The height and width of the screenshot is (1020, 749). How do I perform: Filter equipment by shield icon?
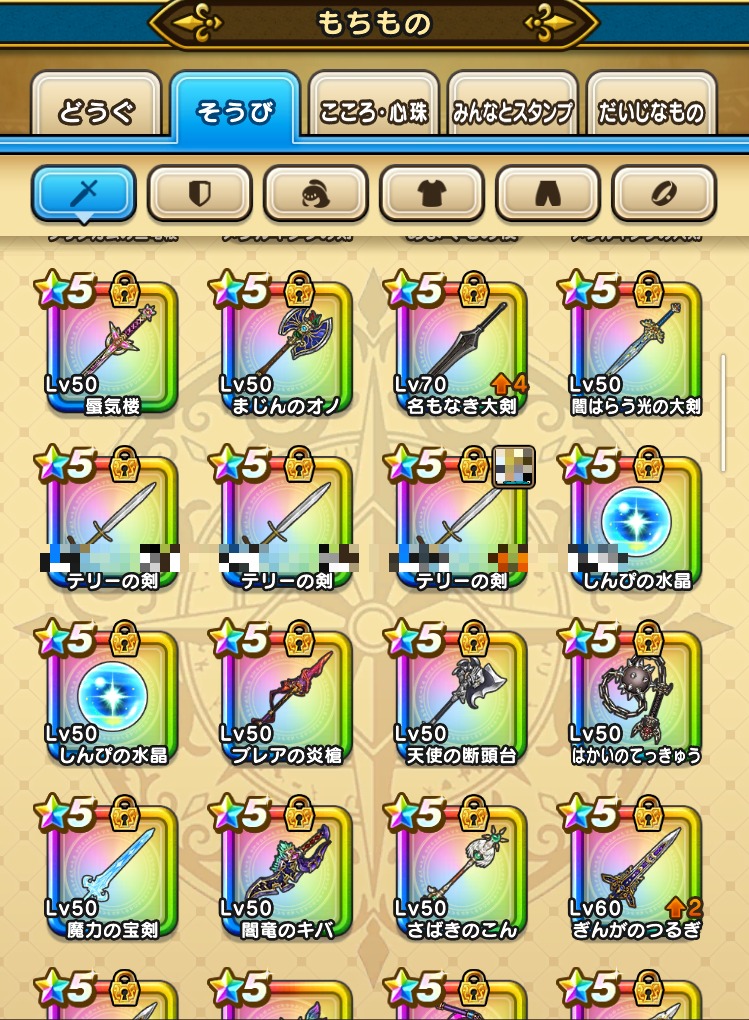199,193
